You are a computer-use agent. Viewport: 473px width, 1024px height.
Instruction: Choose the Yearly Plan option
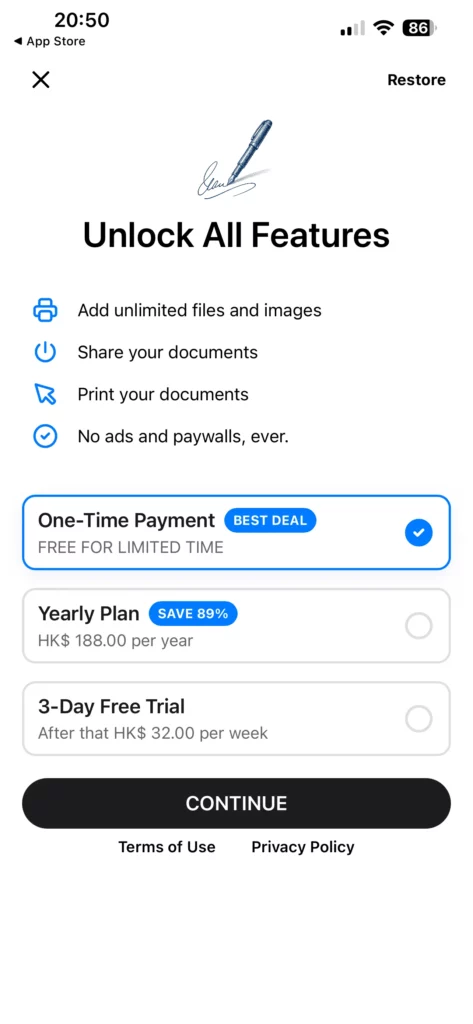[x=236, y=626]
